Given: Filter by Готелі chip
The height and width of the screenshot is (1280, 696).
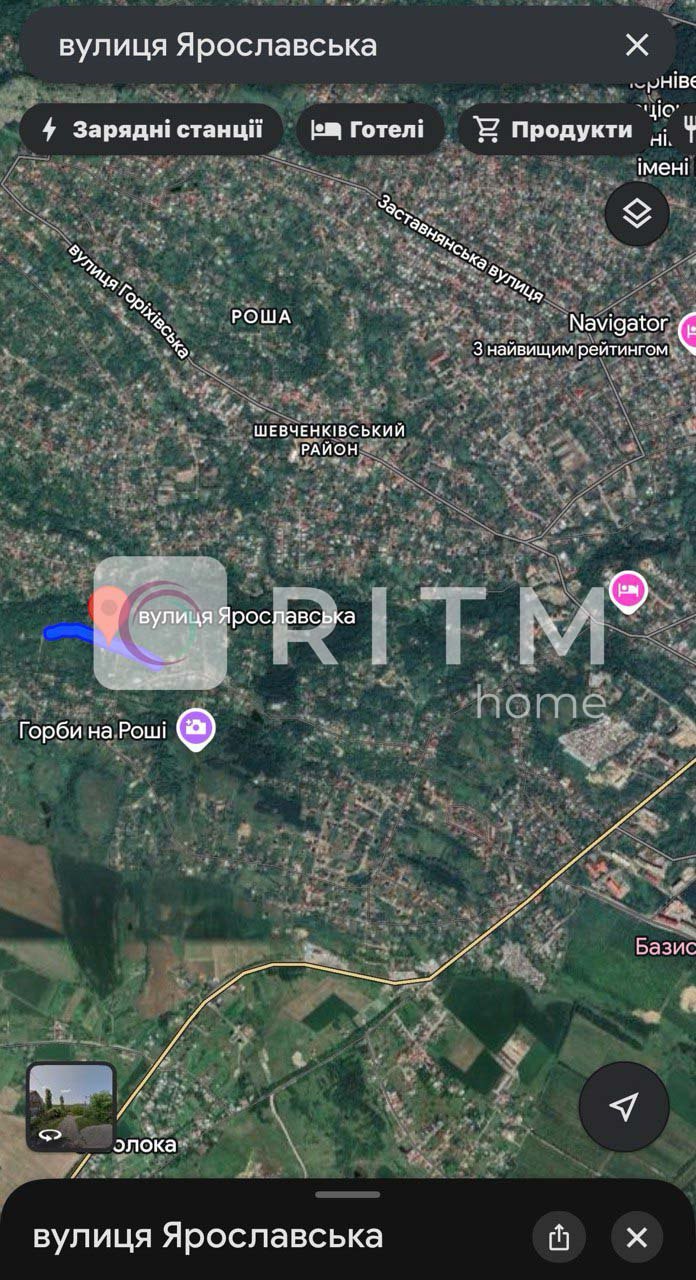Looking at the screenshot, I should 369,129.
